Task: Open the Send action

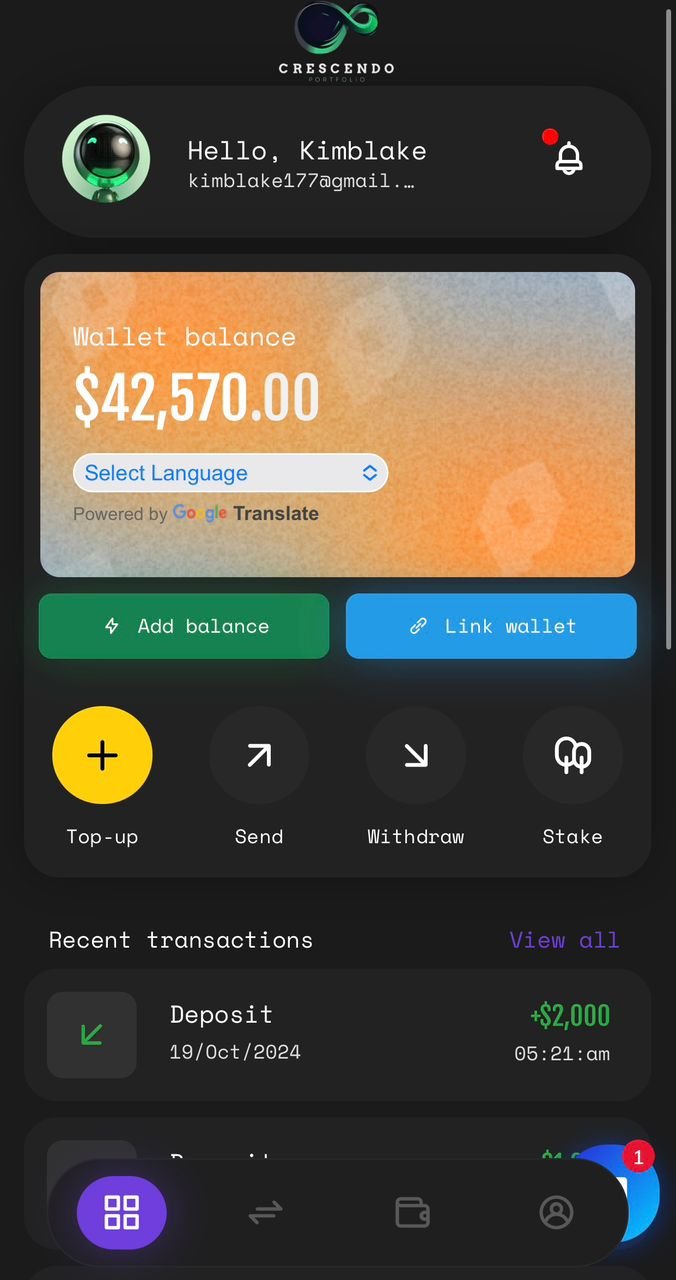Action: coord(259,755)
